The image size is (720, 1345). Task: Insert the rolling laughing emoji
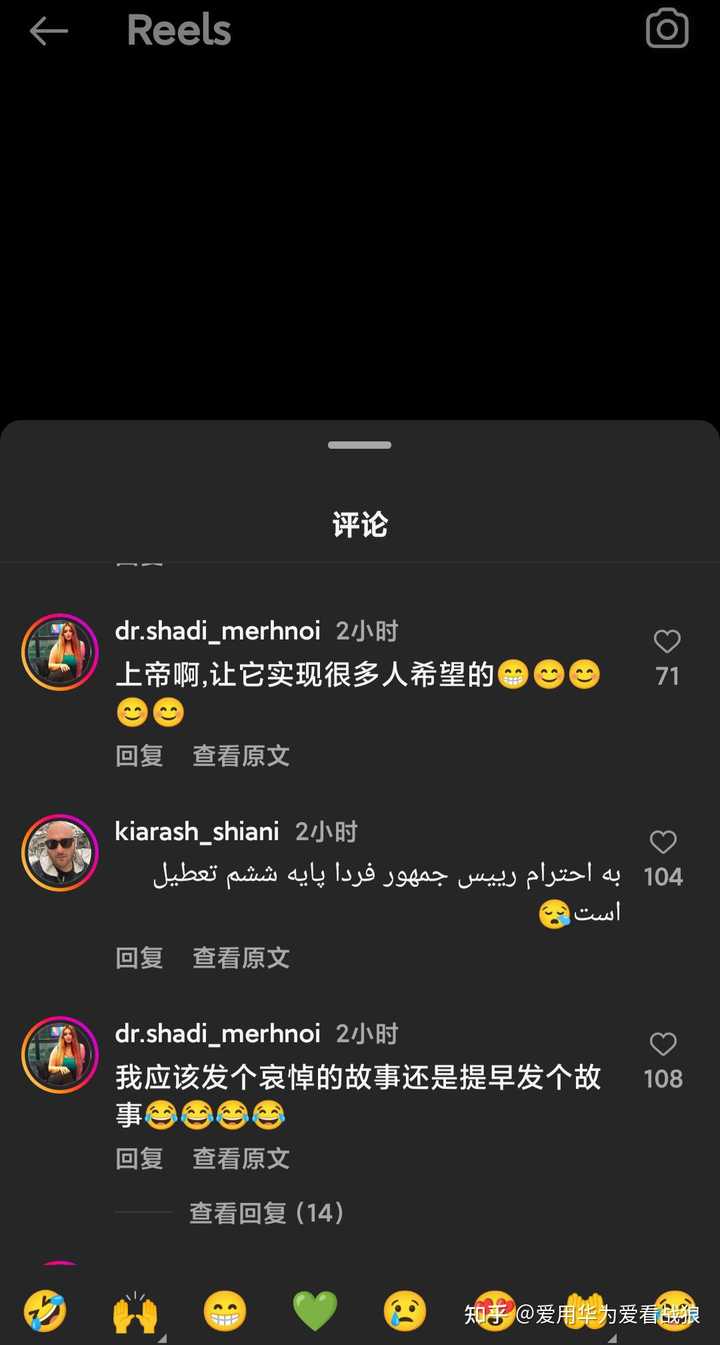45,1311
